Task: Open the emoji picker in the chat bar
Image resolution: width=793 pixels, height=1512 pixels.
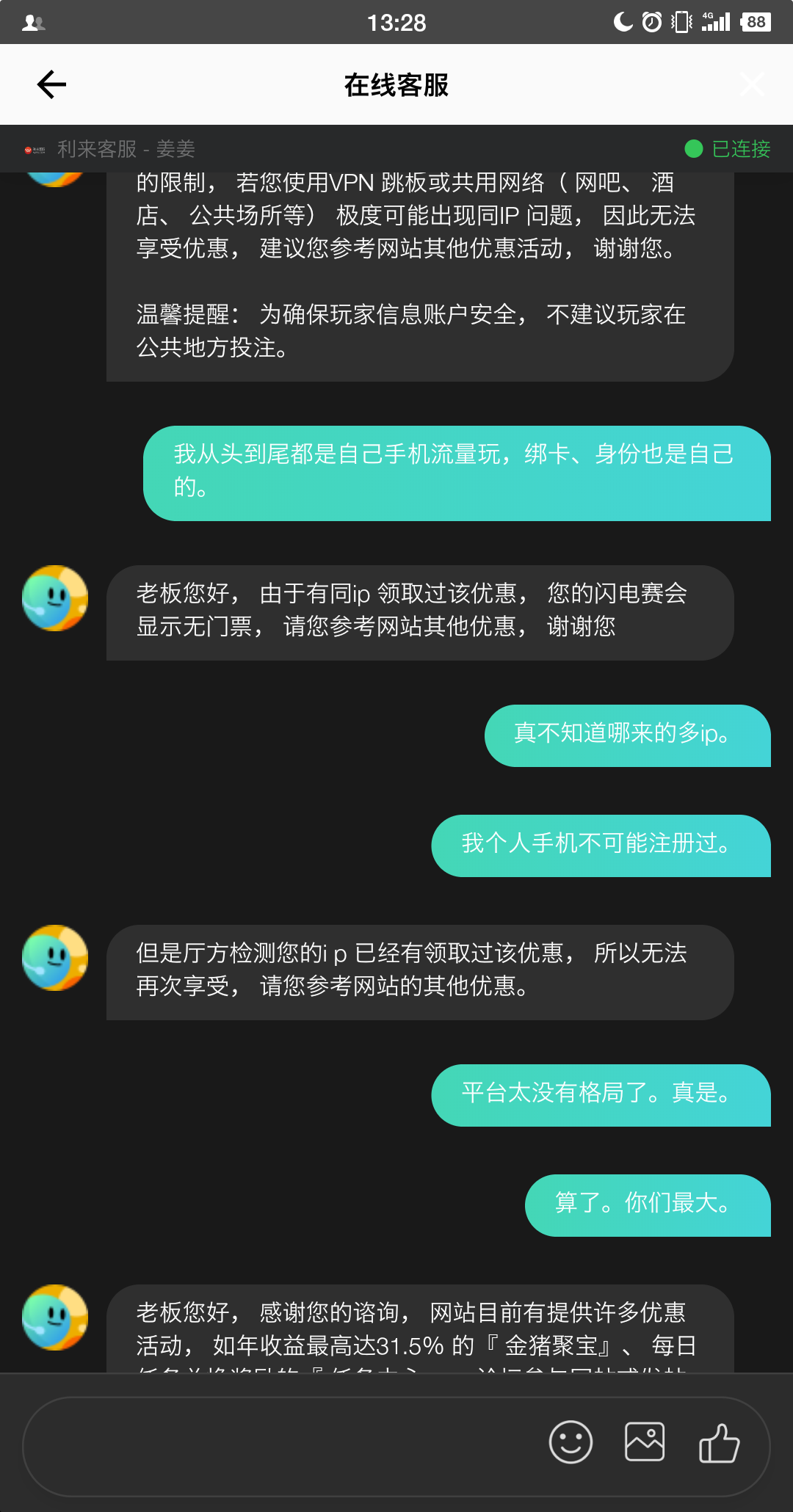Action: pos(571,1442)
